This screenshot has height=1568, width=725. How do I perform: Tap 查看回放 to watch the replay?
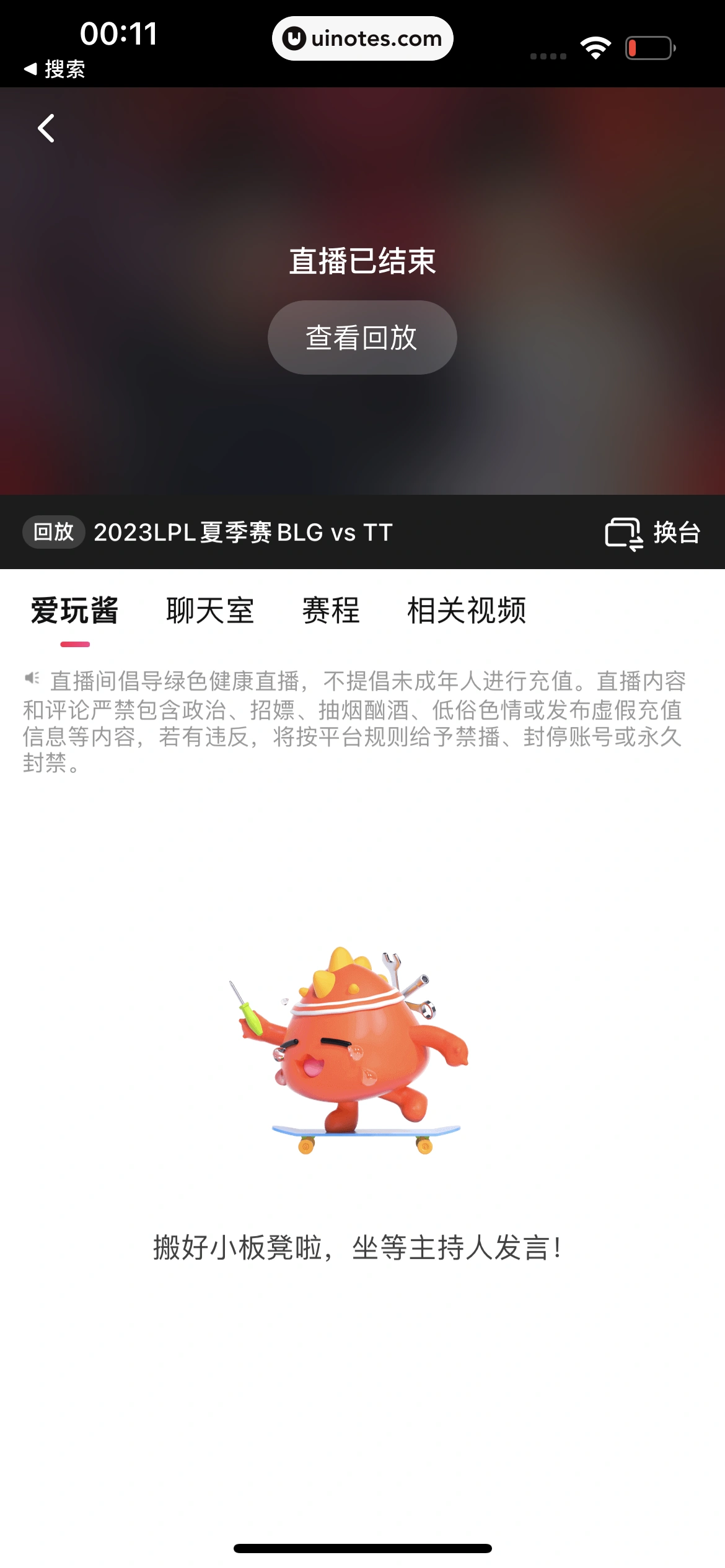(x=362, y=338)
